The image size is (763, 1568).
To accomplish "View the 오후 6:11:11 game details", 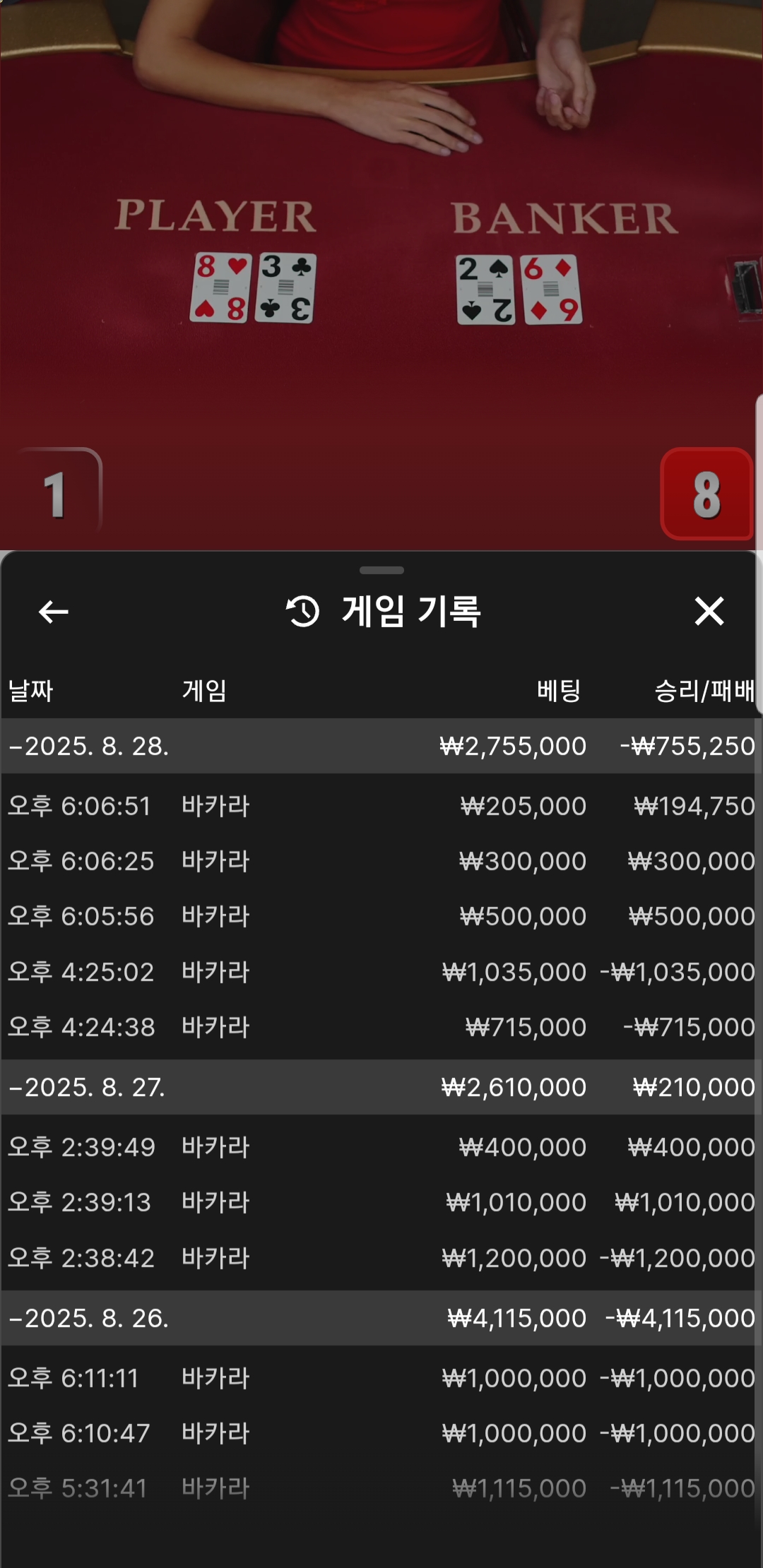I will point(381,1378).
